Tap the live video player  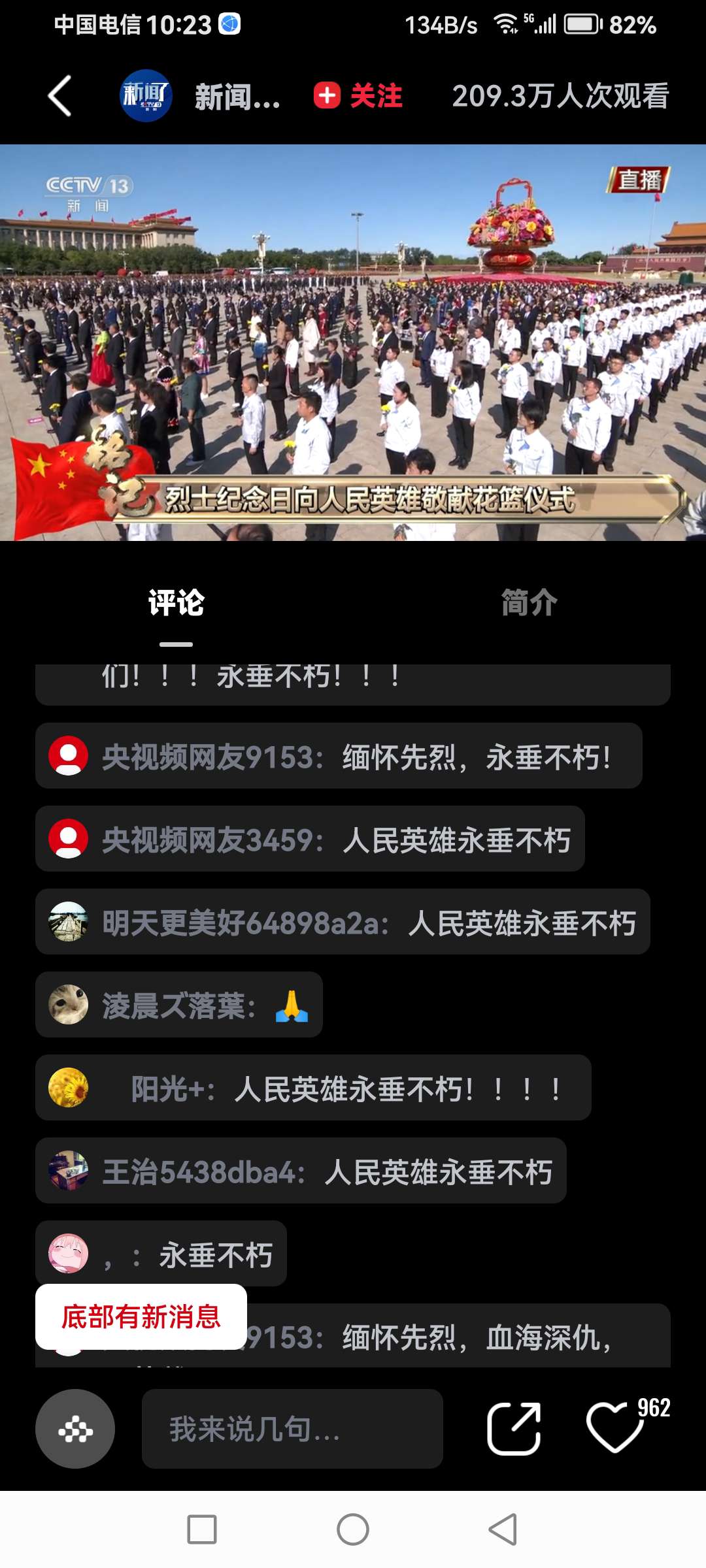(353, 342)
